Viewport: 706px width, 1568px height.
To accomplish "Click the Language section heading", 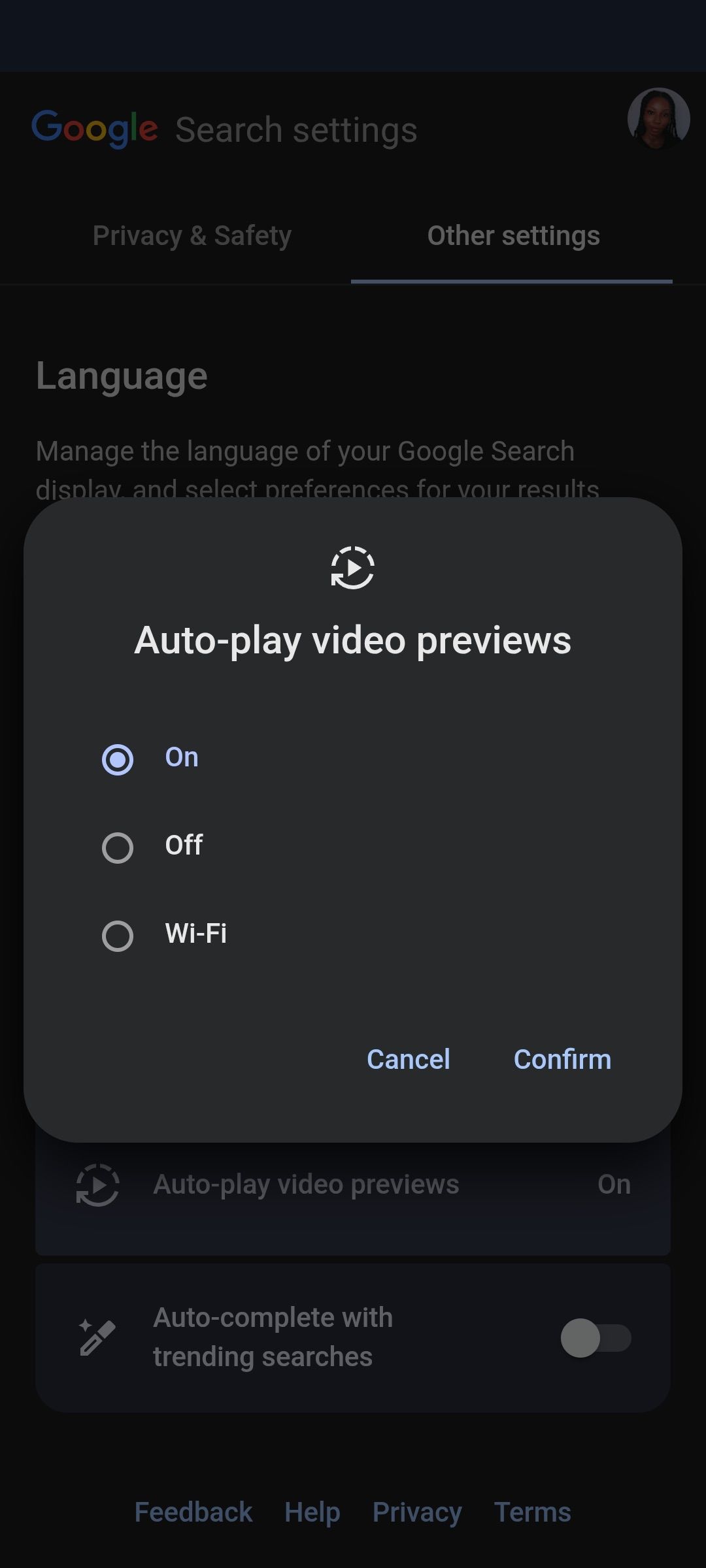I will pyautogui.click(x=122, y=374).
